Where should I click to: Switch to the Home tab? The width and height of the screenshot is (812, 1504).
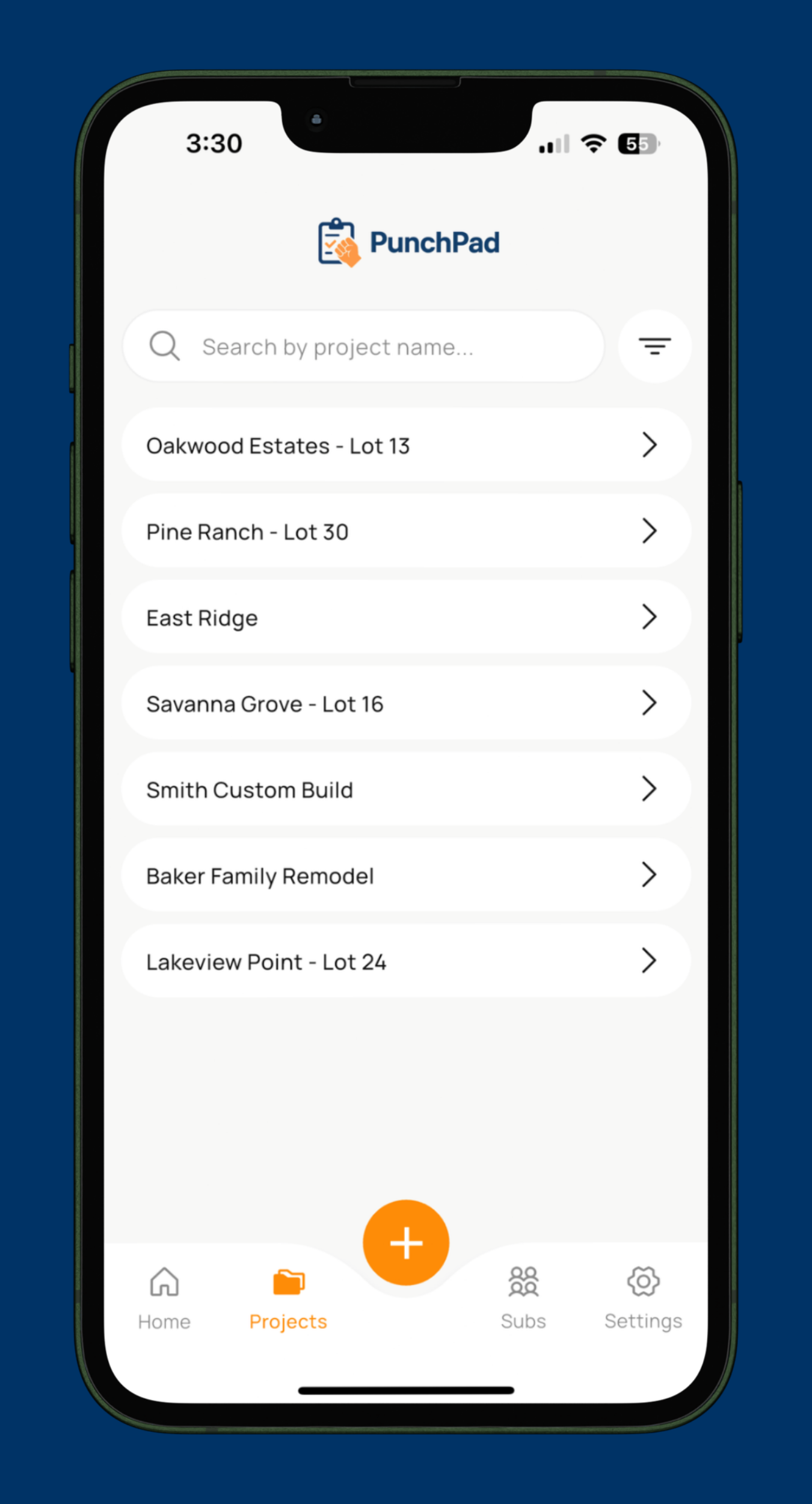coord(164,1297)
